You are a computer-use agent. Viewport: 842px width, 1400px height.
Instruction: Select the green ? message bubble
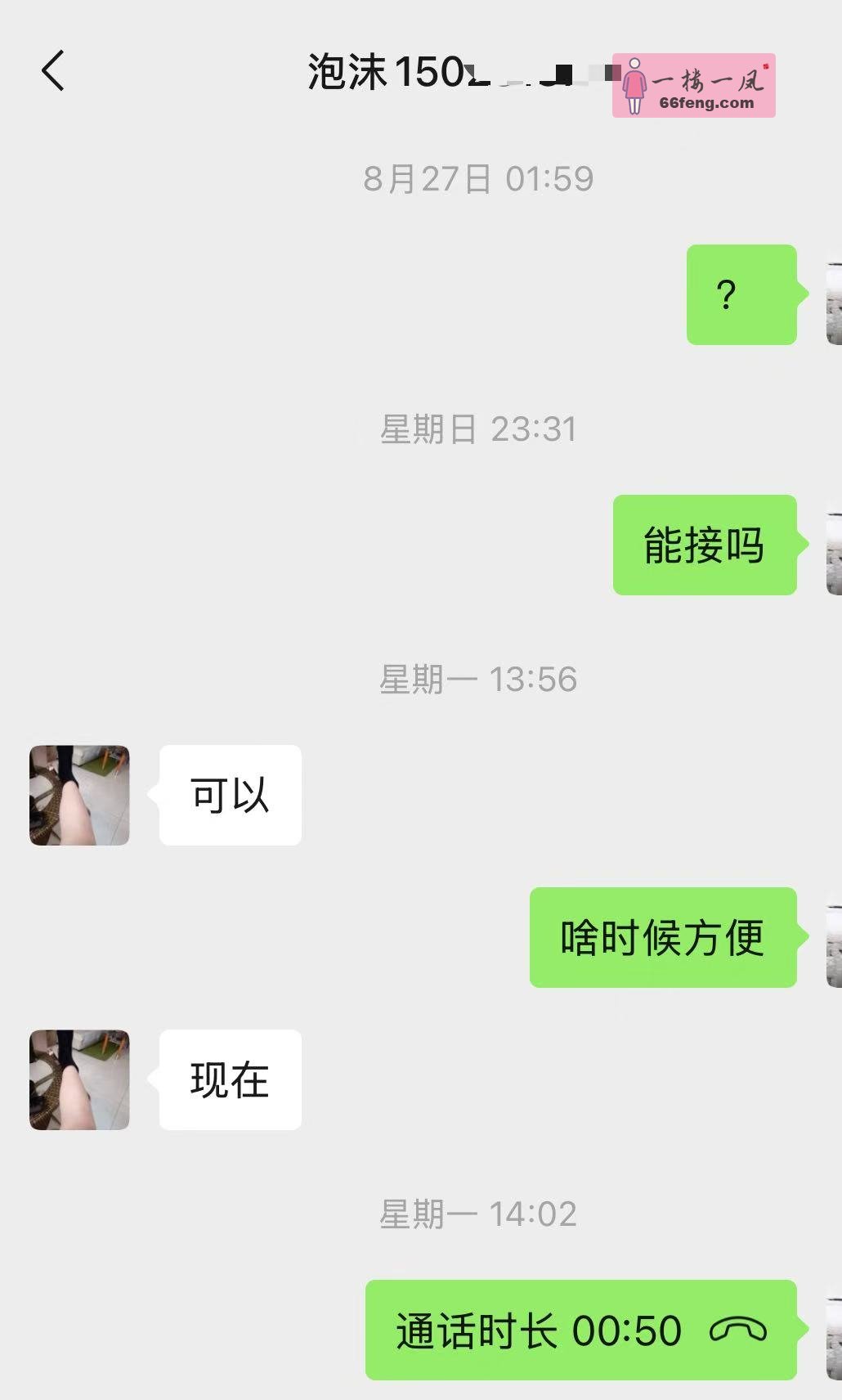point(740,296)
